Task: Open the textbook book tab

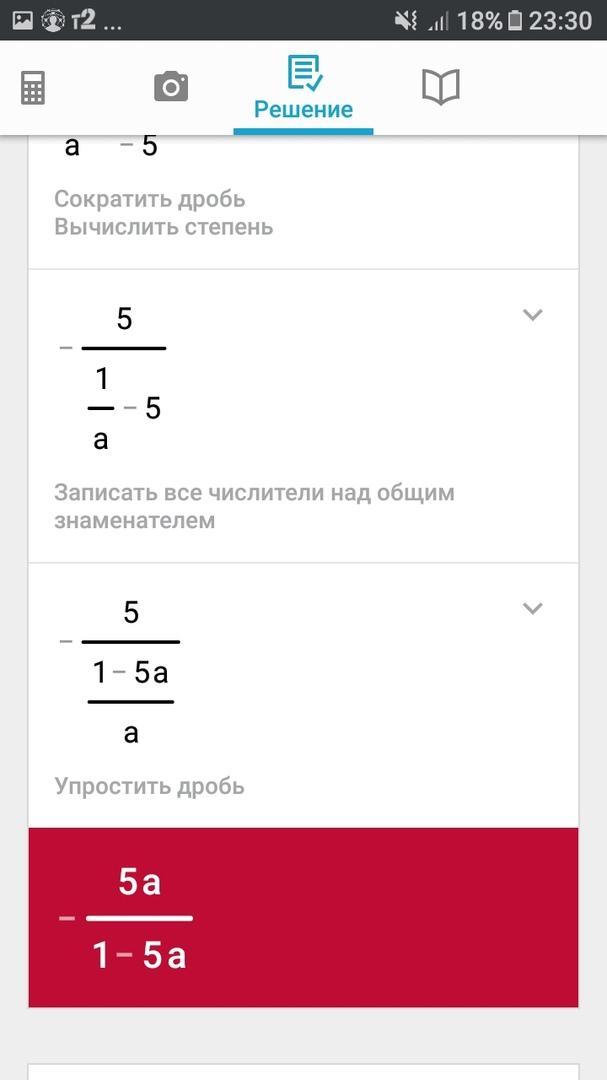Action: 440,88
